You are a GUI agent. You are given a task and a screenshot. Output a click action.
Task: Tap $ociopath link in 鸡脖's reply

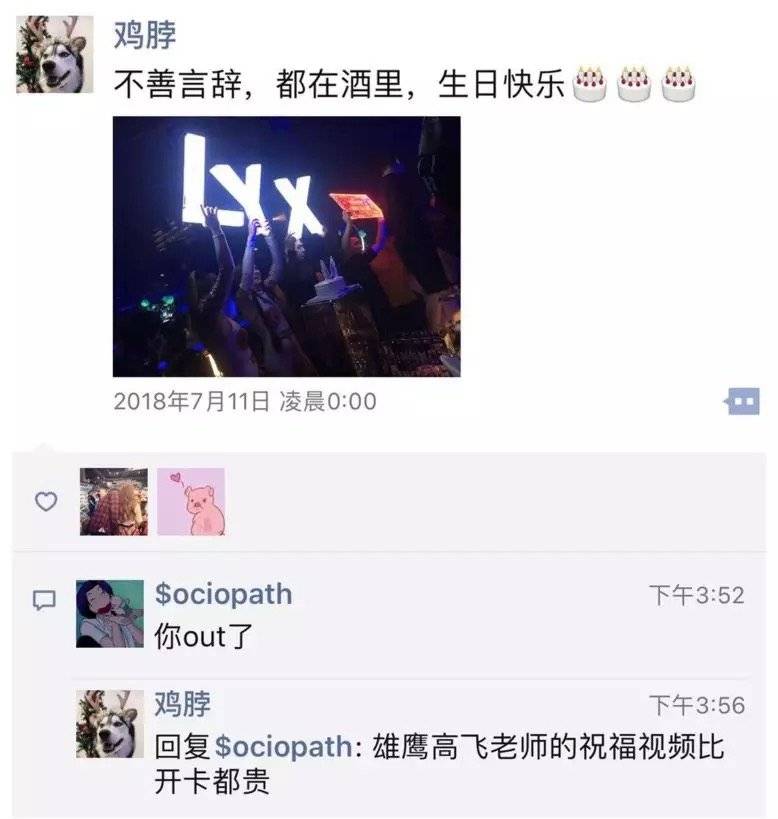(x=283, y=746)
